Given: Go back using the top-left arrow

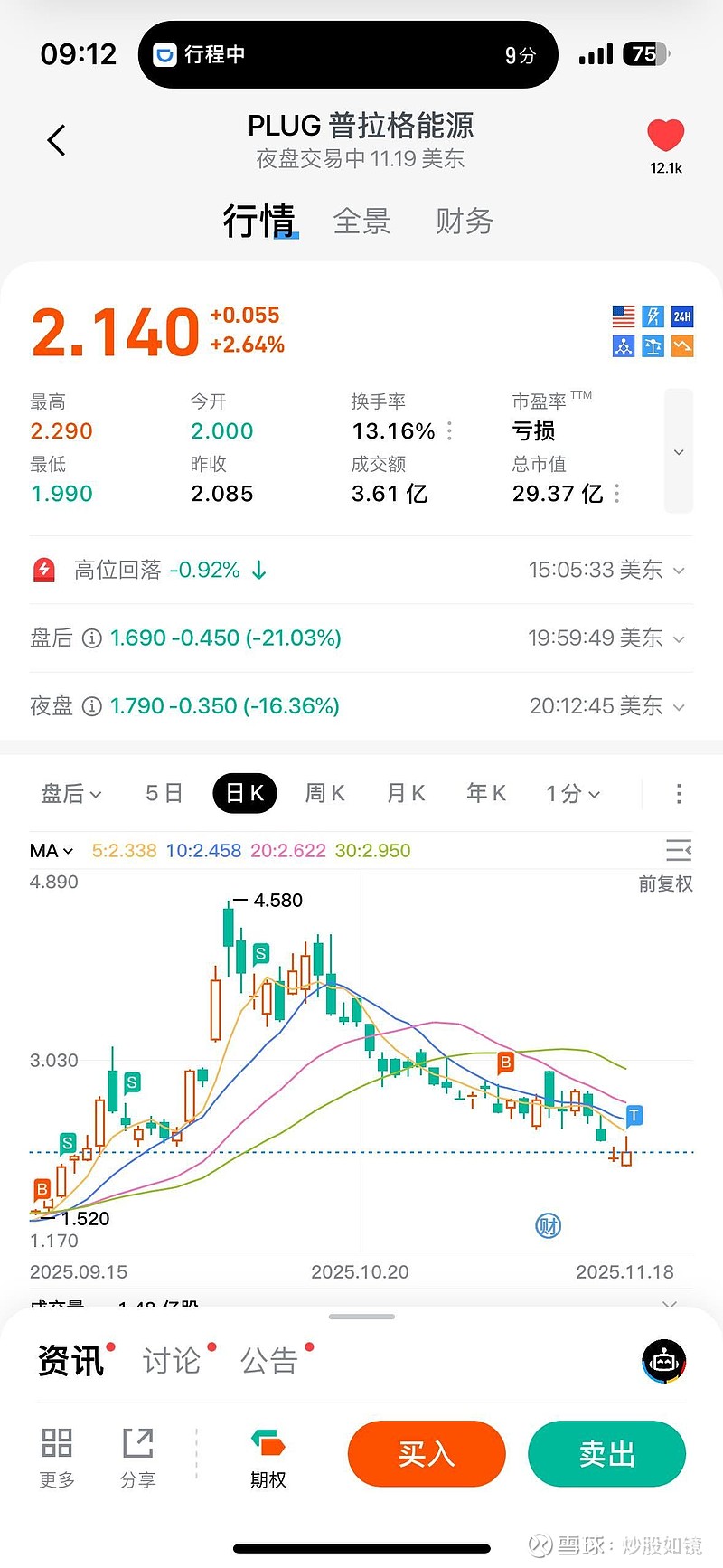Looking at the screenshot, I should coord(57,140).
